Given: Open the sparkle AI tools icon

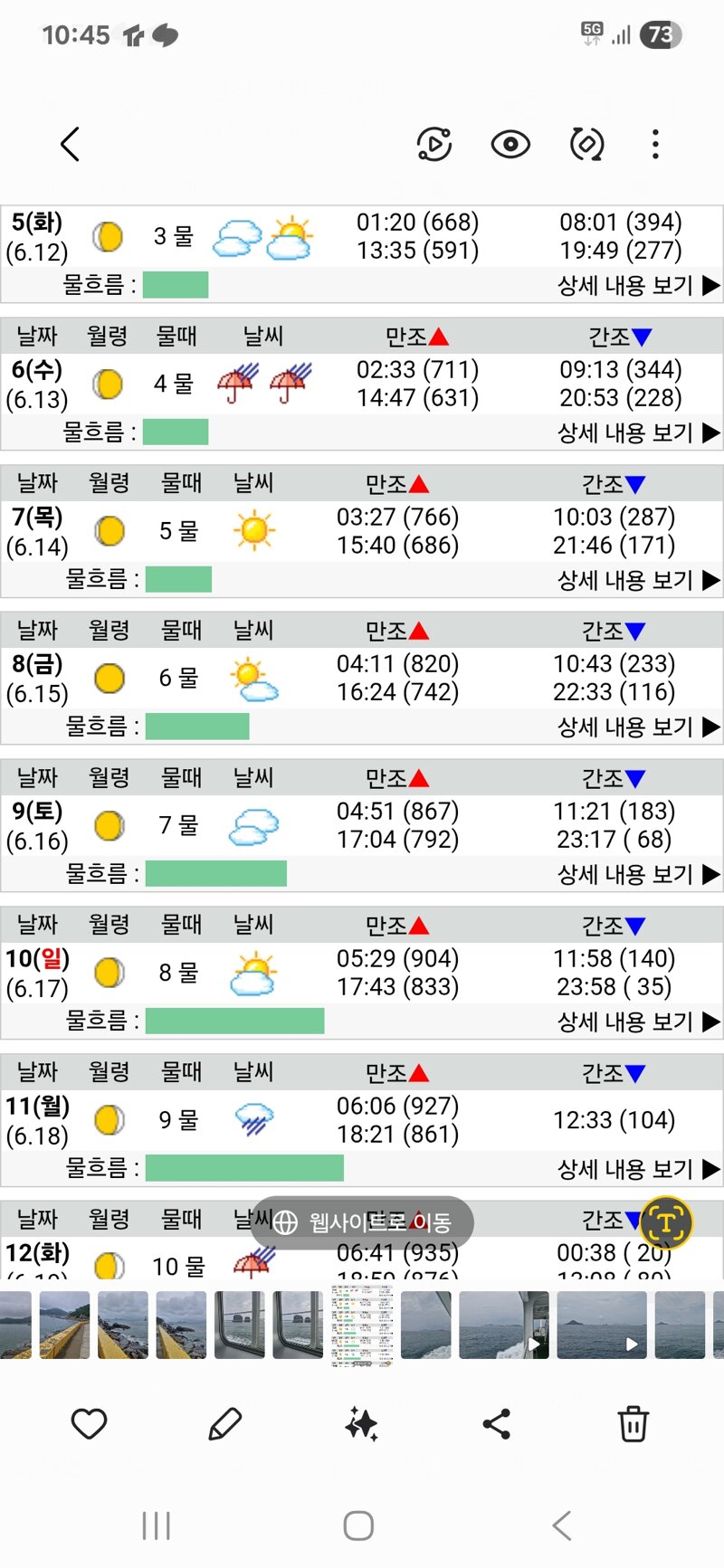Looking at the screenshot, I should (361, 1424).
